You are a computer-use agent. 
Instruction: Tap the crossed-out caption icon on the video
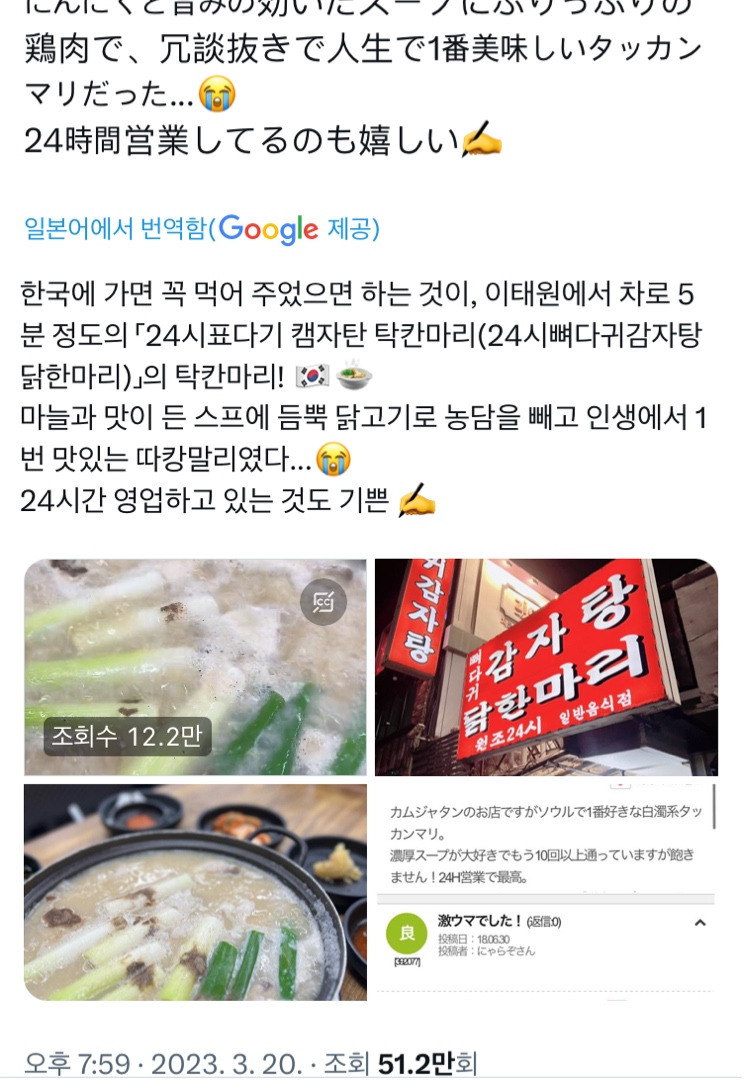(323, 602)
